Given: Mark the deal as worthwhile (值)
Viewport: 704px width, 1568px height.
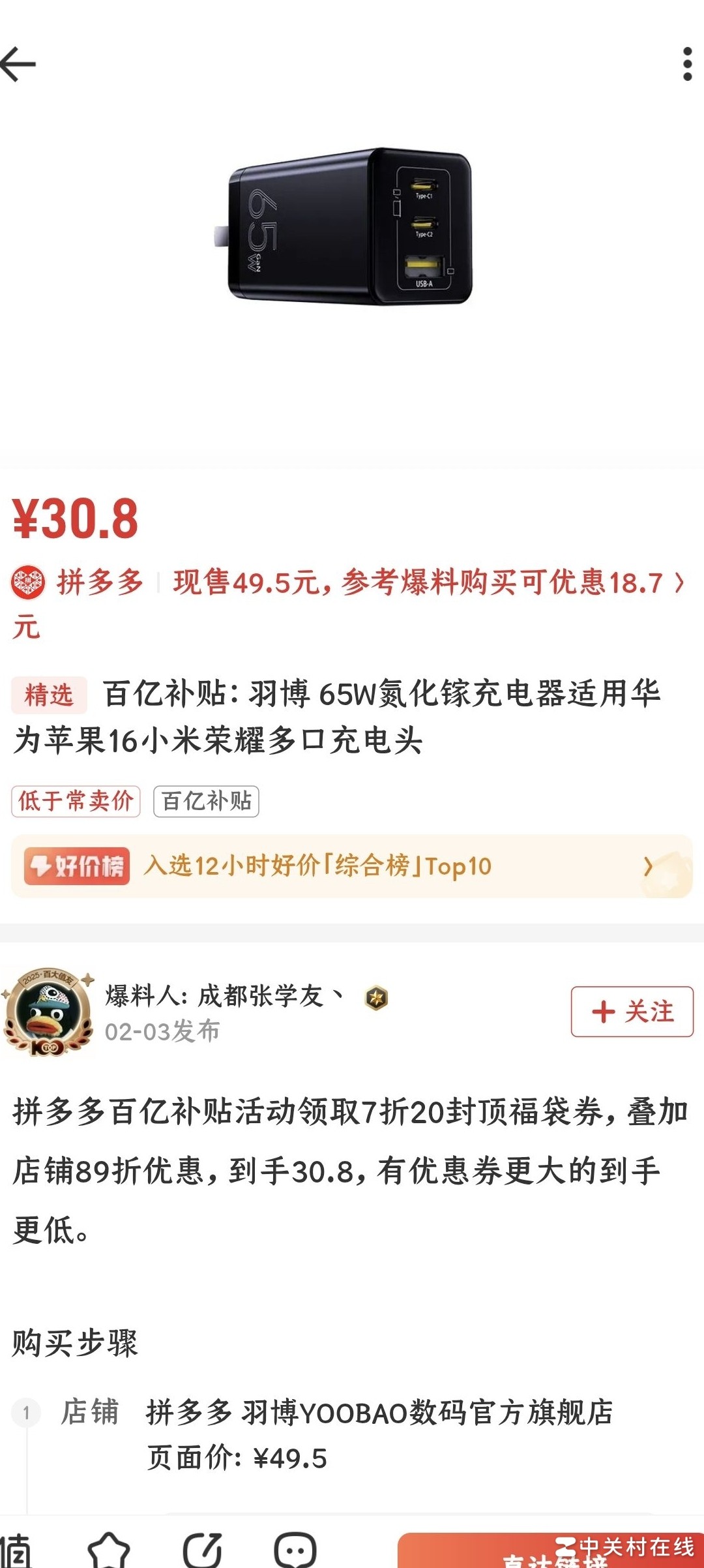Looking at the screenshot, I should (x=16, y=1550).
